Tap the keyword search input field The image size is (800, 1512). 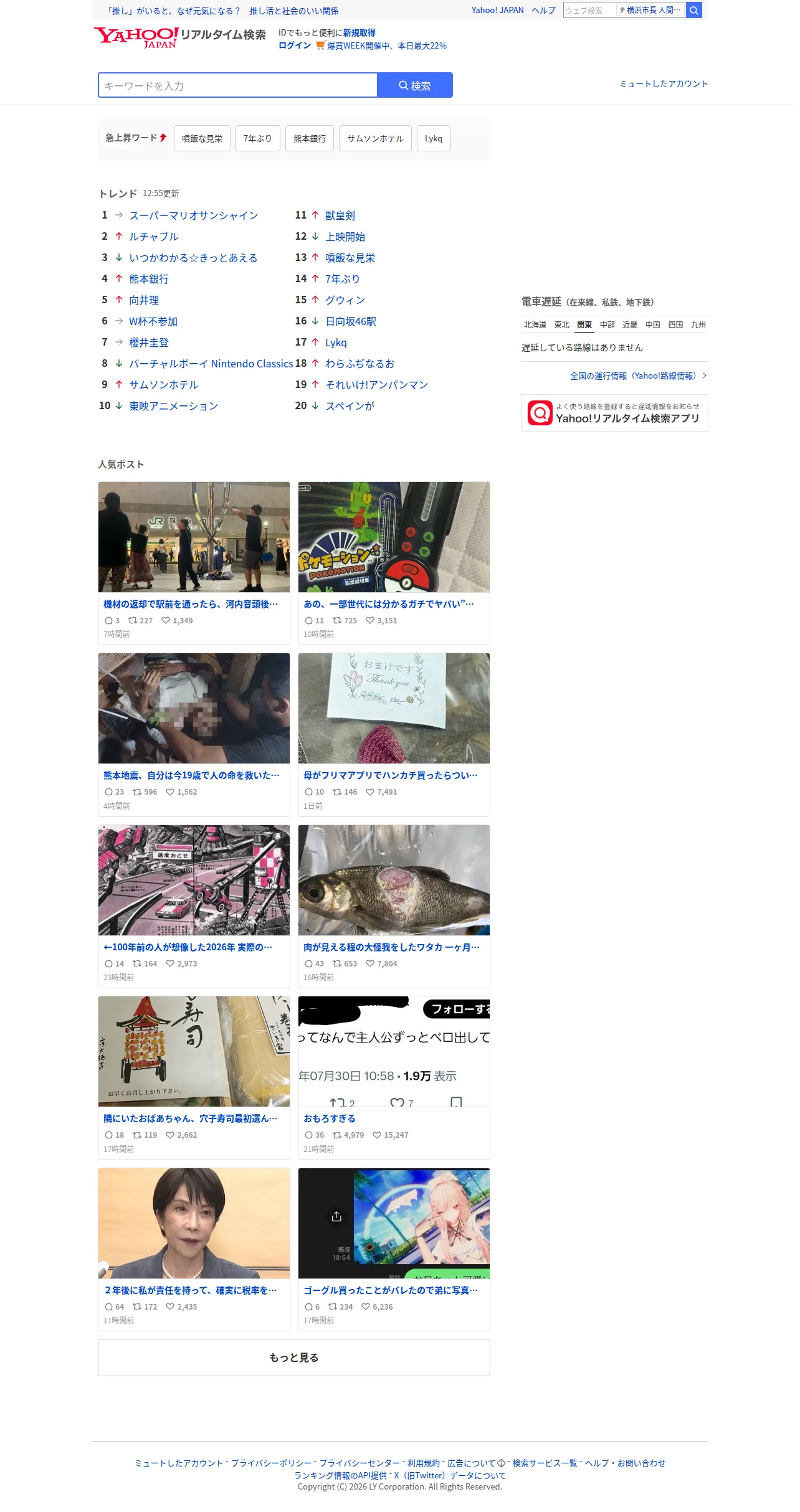(238, 85)
